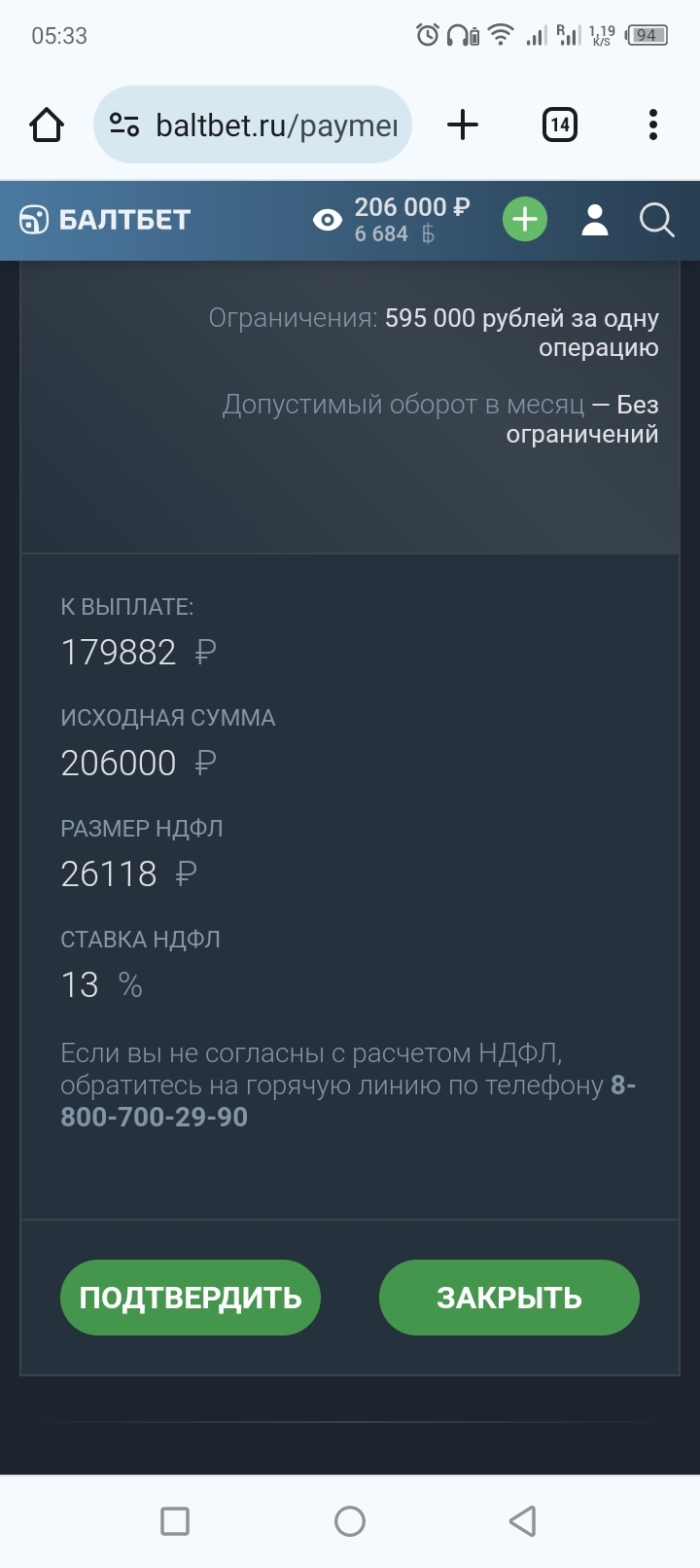The image size is (700, 1568).
Task: Open the browser overflow menu
Action: [653, 125]
